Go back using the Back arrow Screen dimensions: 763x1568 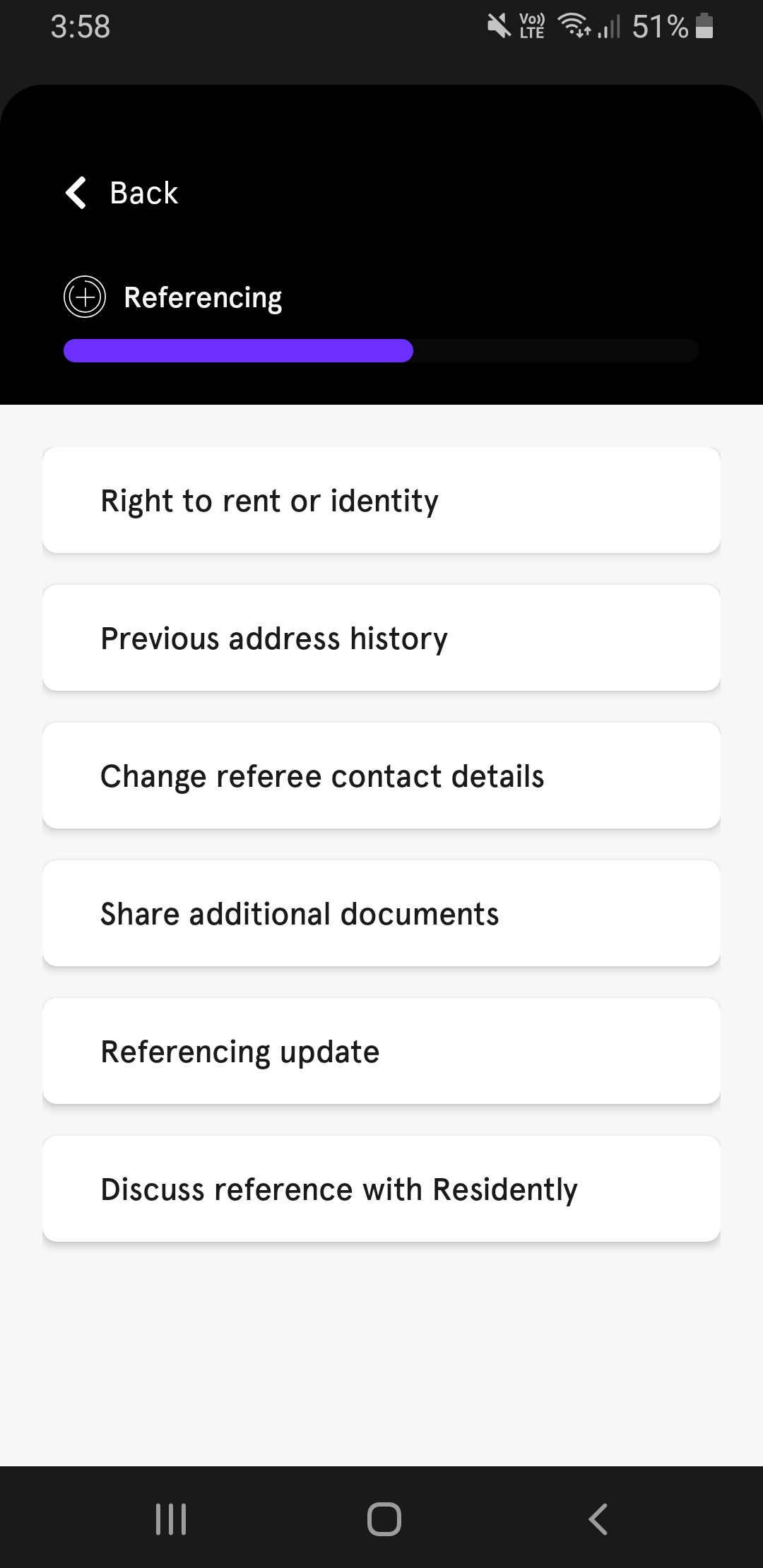76,193
